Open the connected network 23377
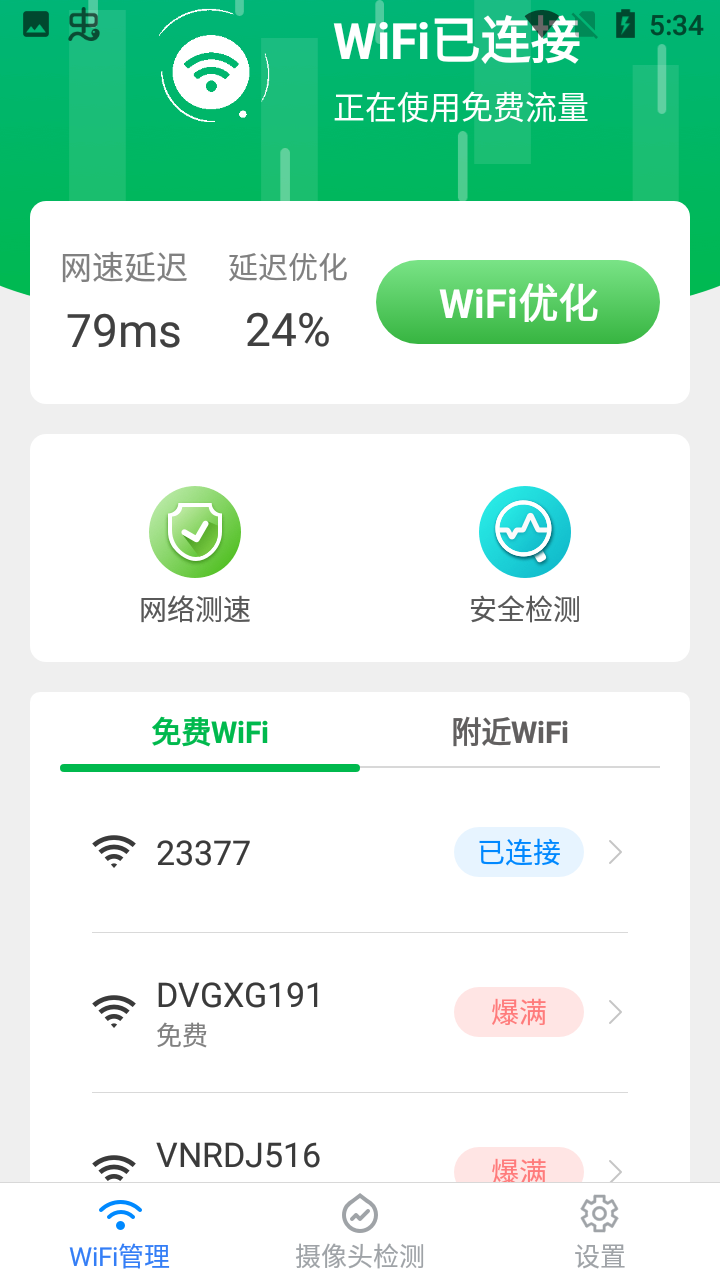Image resolution: width=720 pixels, height=1280 pixels. click(x=359, y=853)
